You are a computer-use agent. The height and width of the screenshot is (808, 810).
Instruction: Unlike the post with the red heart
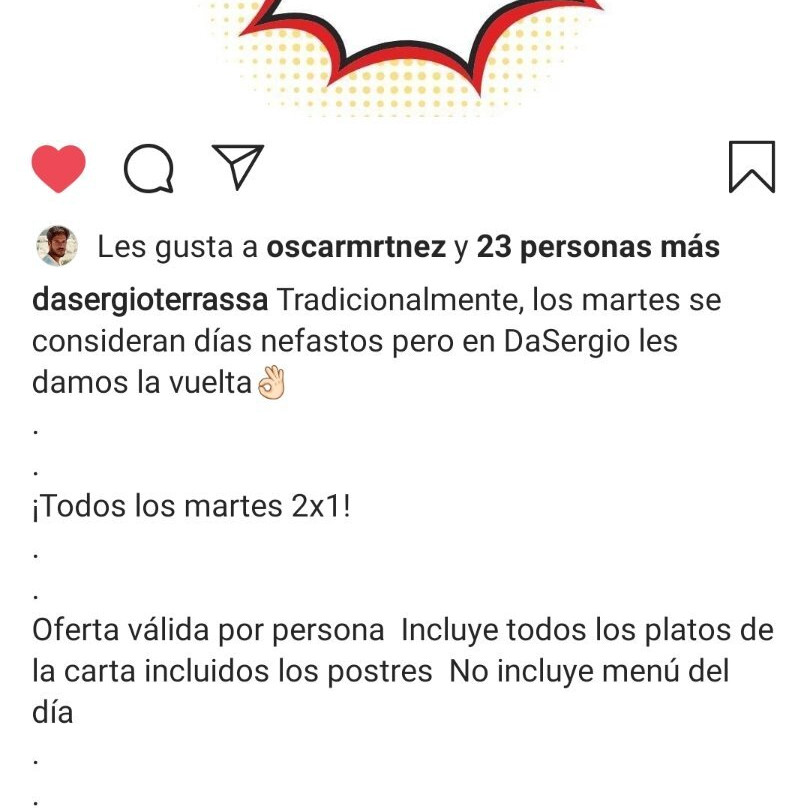59,168
